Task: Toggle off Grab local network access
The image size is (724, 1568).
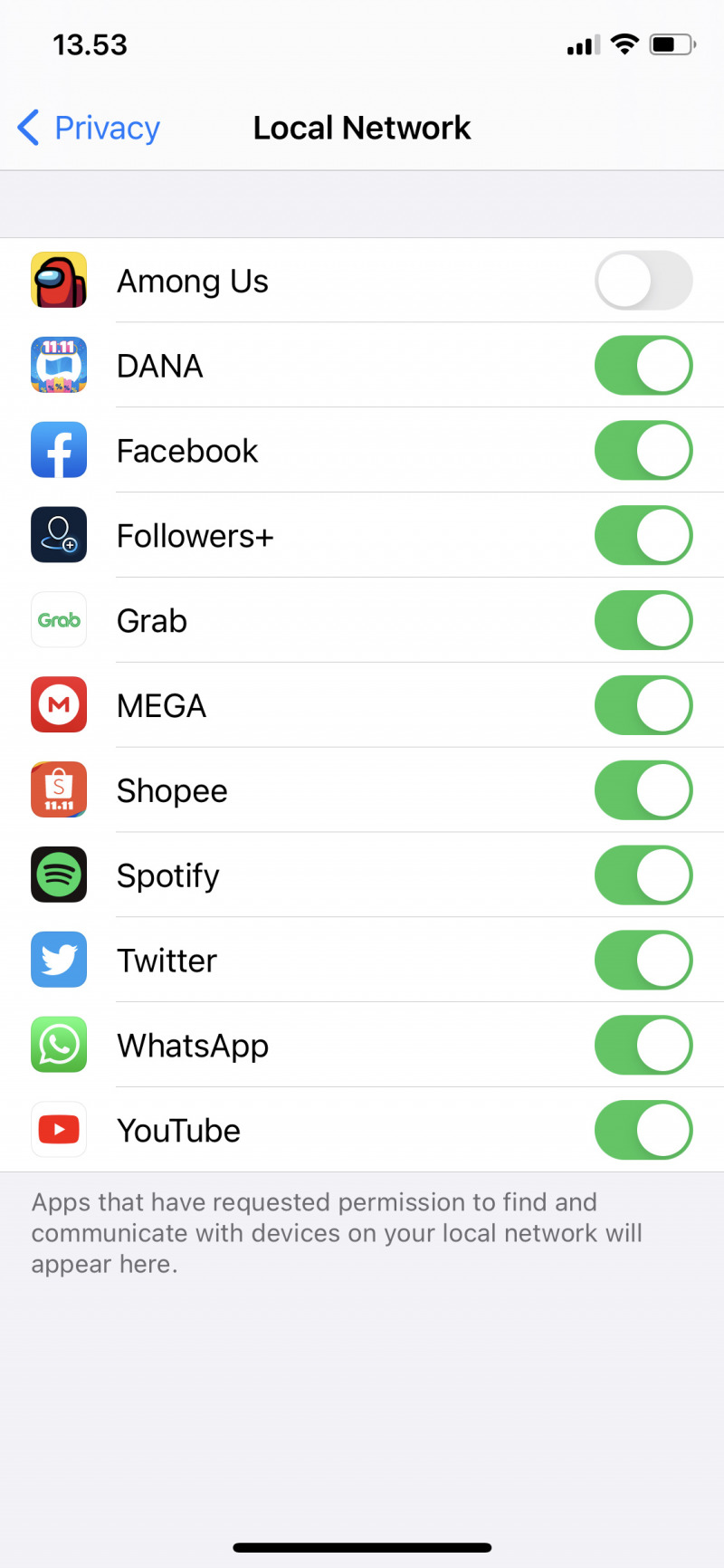Action: pyautogui.click(x=643, y=621)
